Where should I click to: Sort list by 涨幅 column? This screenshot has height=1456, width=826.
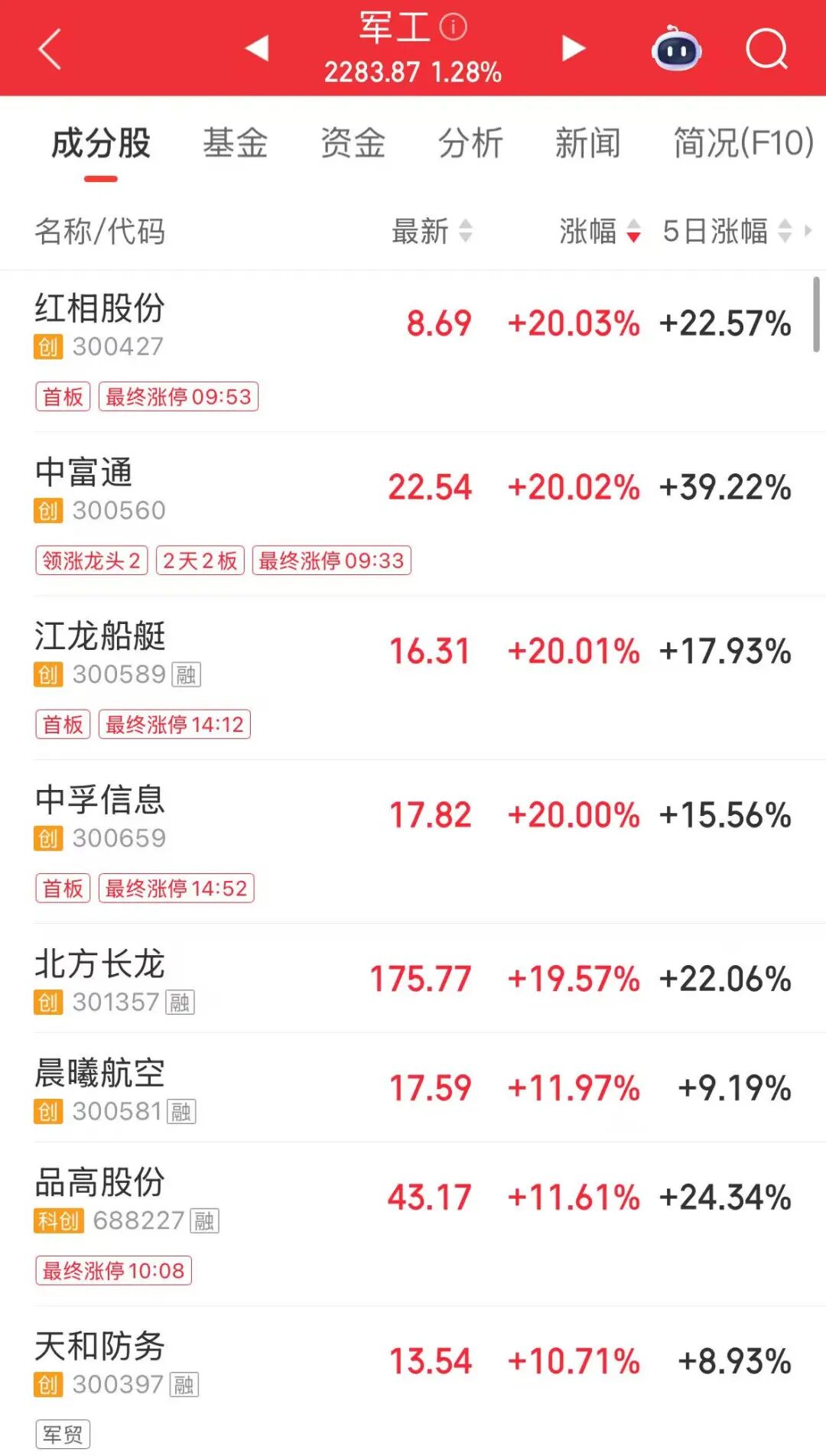coord(600,231)
